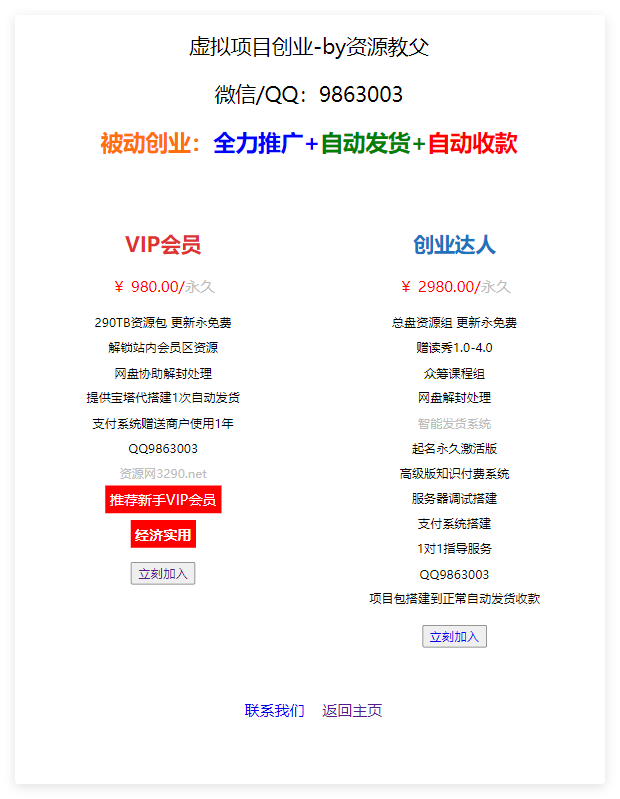Open the 联系我们 link
The image size is (620, 799).
click(274, 711)
